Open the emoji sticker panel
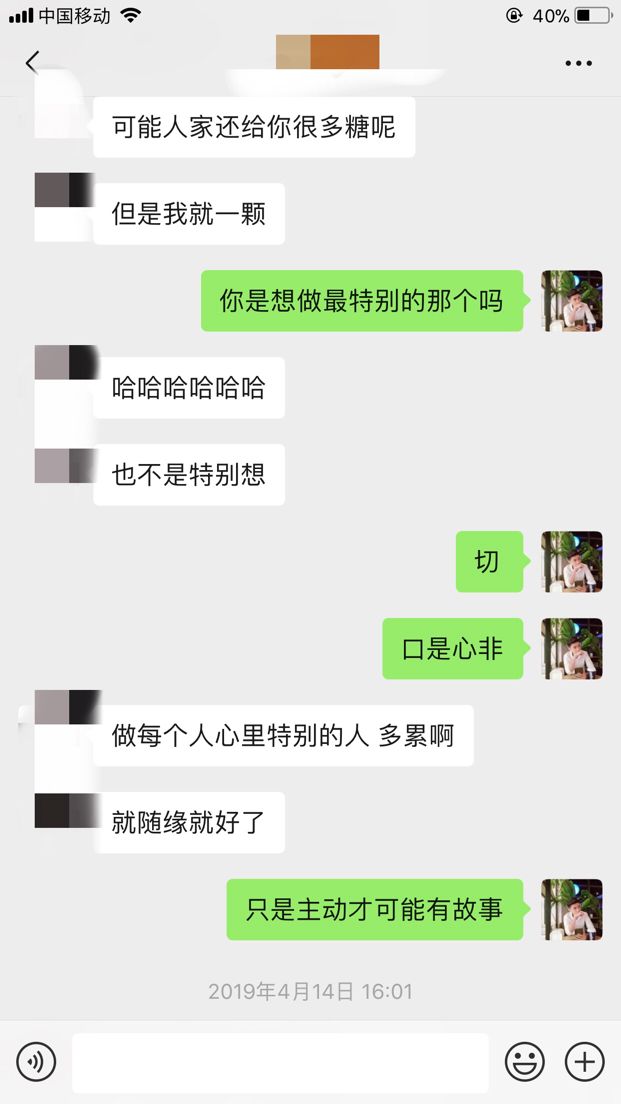The width and height of the screenshot is (621, 1104). (525, 1062)
